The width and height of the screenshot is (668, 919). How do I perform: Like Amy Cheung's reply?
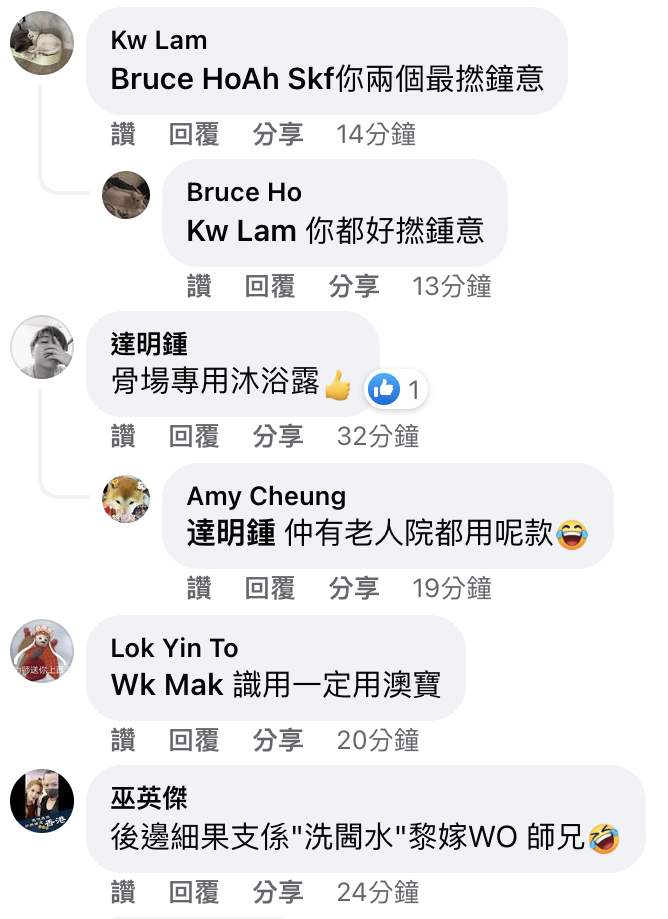pyautogui.click(x=199, y=589)
